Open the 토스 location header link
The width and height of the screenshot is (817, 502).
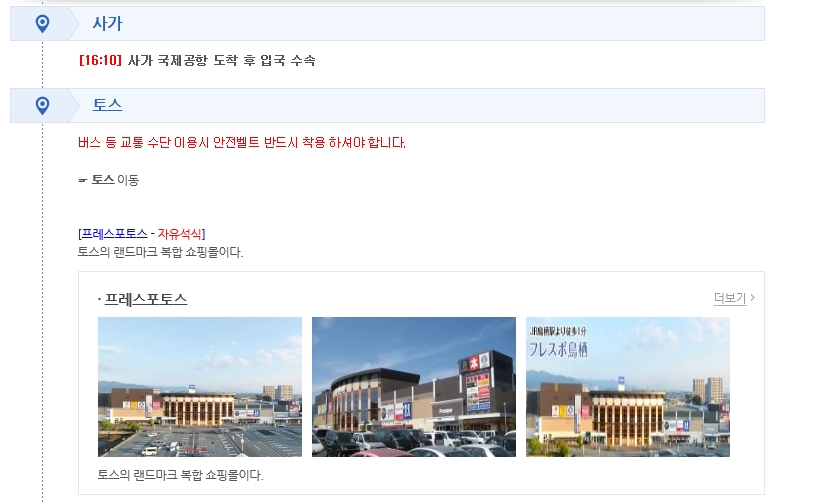click(107, 105)
